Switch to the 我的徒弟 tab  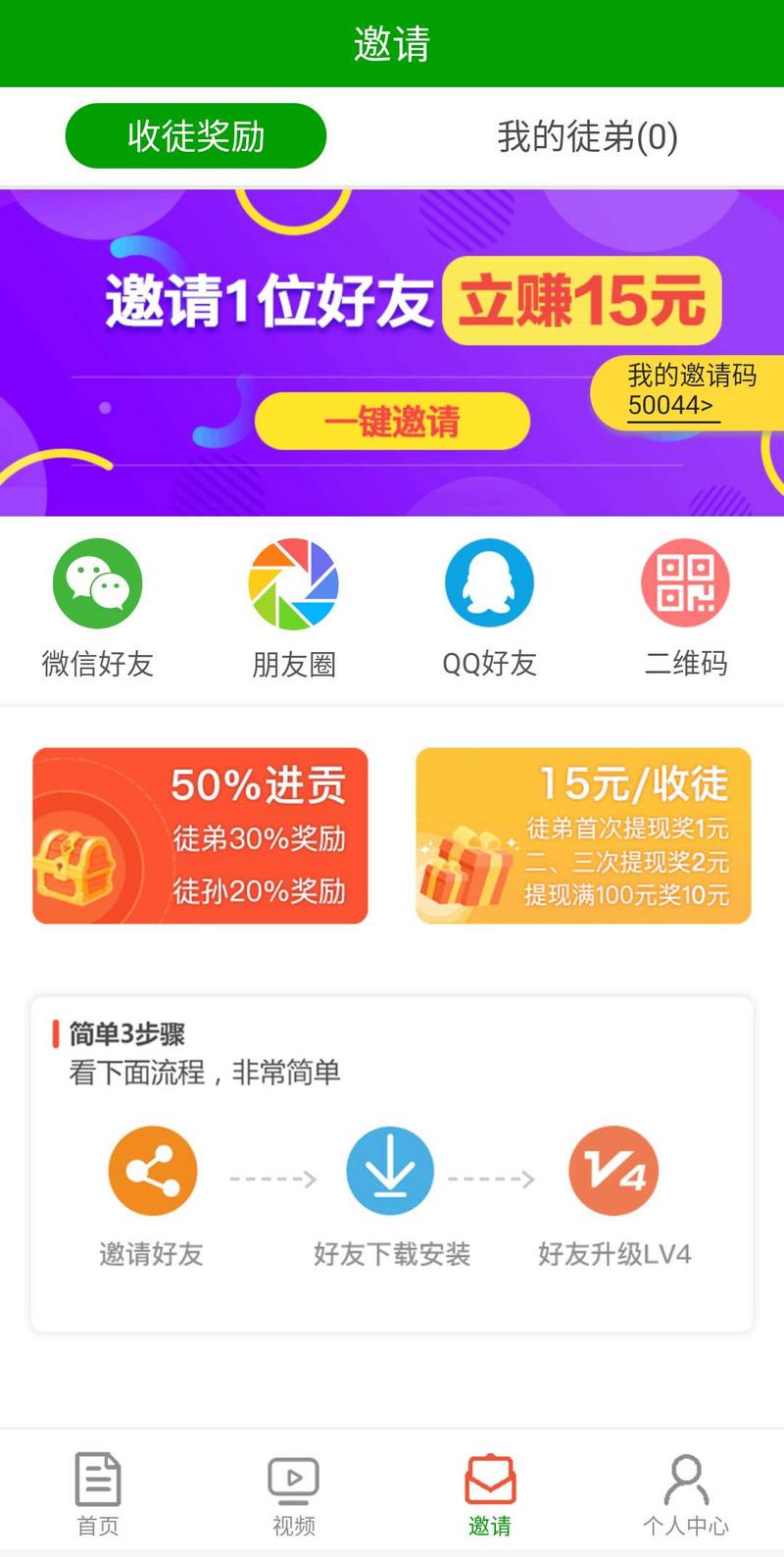click(x=587, y=136)
